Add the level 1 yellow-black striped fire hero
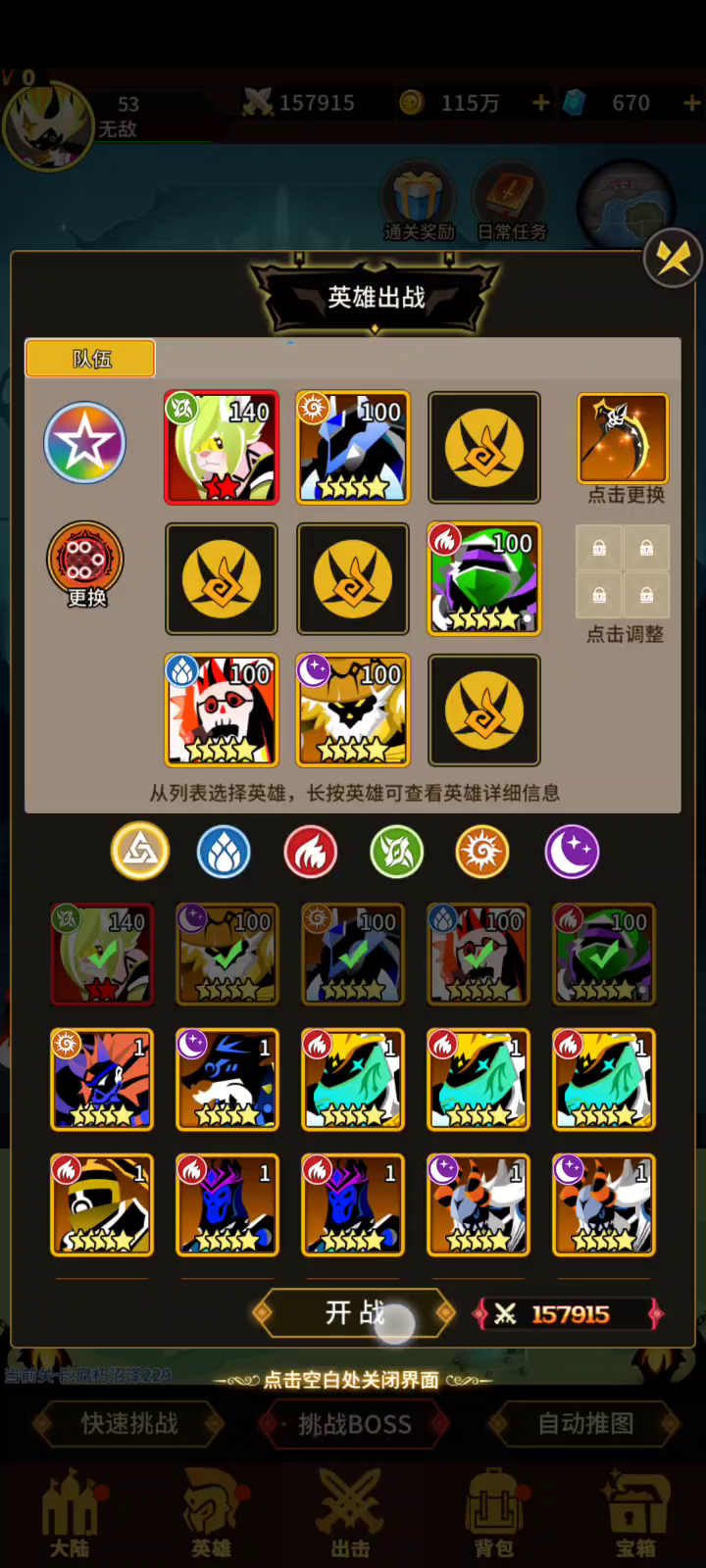The width and height of the screenshot is (706, 1568). 102,1204
